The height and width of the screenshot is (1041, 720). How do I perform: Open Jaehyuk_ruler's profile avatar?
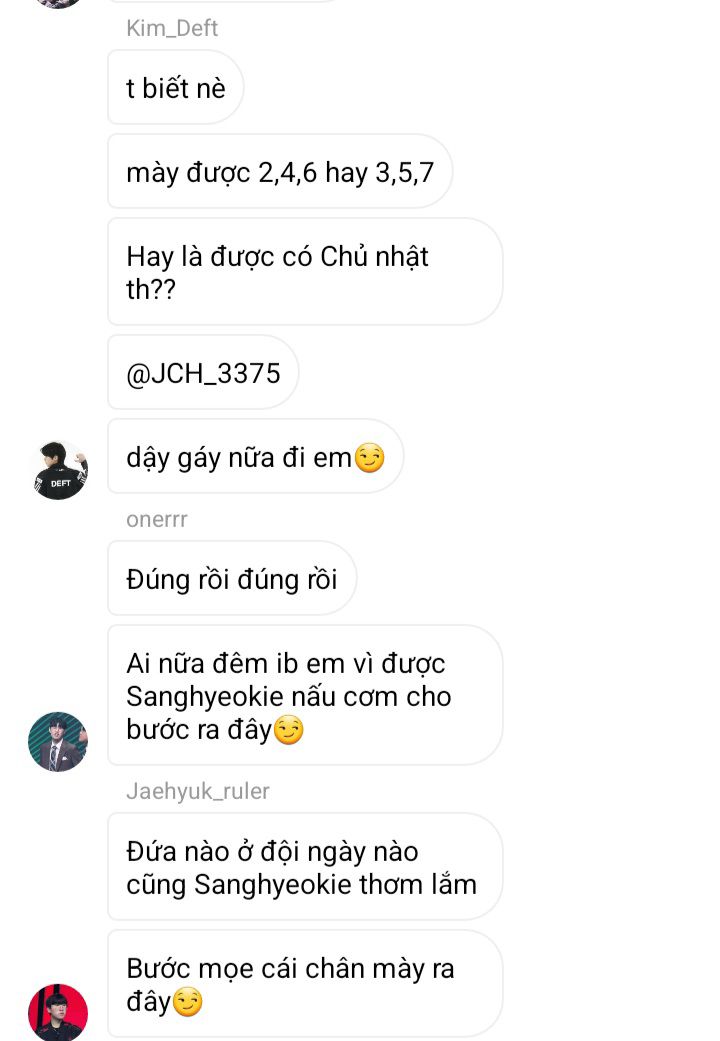point(58,1012)
